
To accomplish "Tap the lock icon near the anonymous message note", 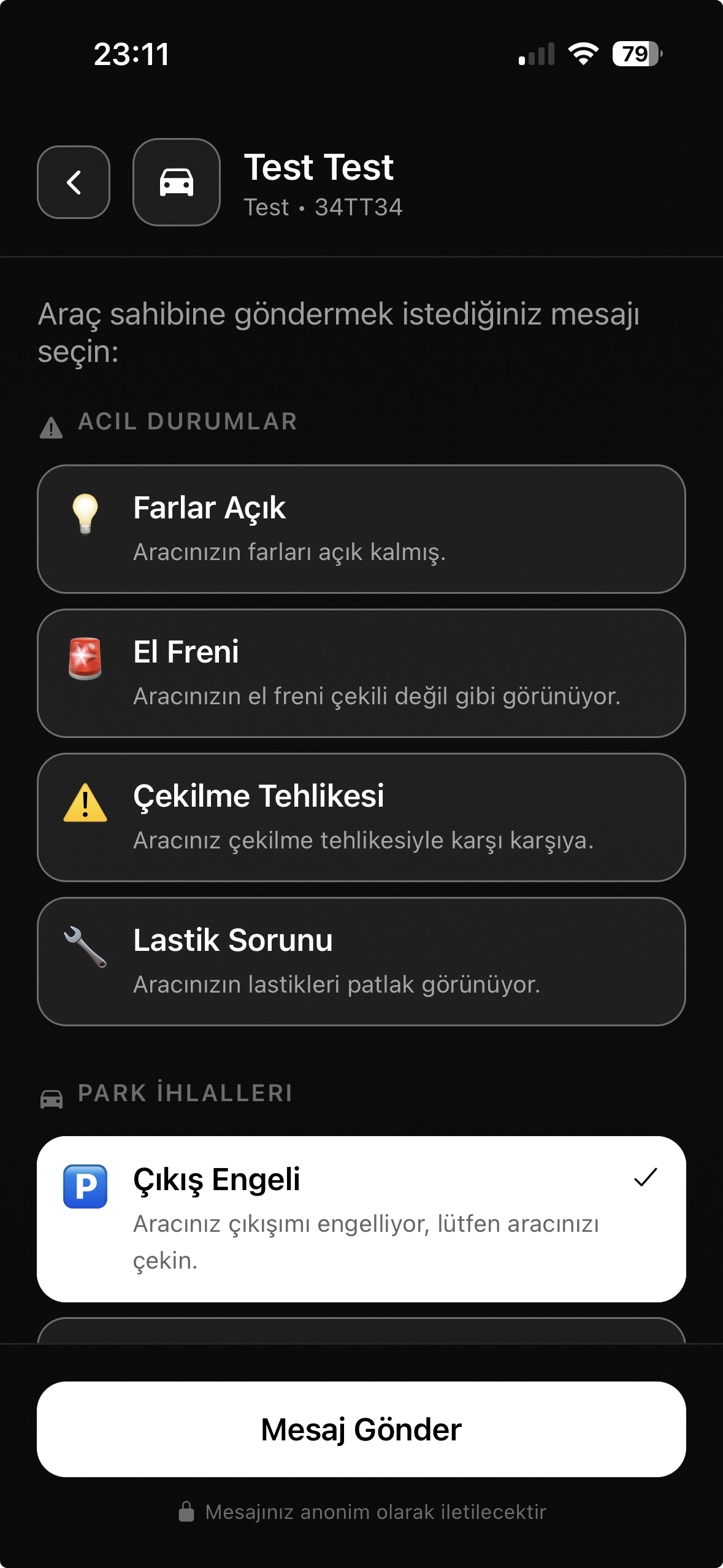I will coord(187,1512).
